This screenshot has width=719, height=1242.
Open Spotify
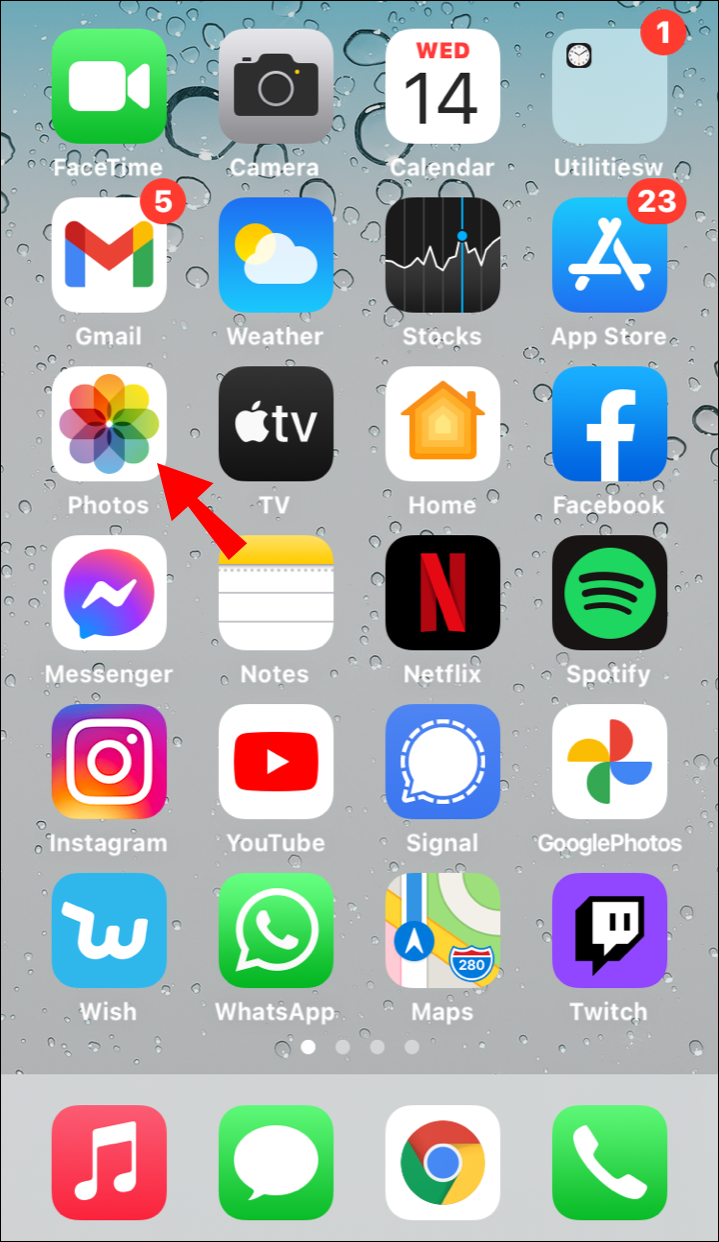[609, 593]
